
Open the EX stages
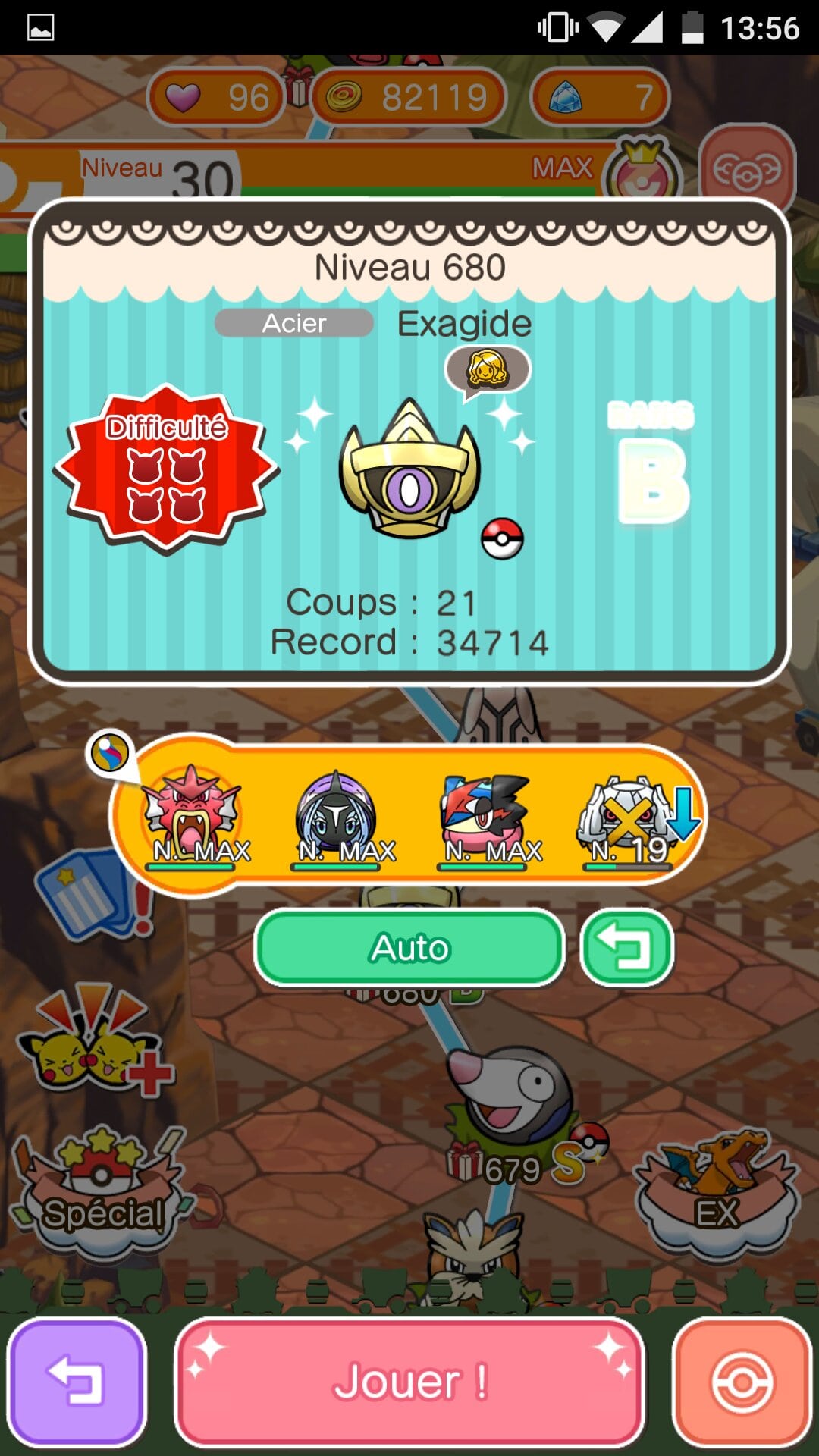pyautogui.click(x=717, y=1191)
